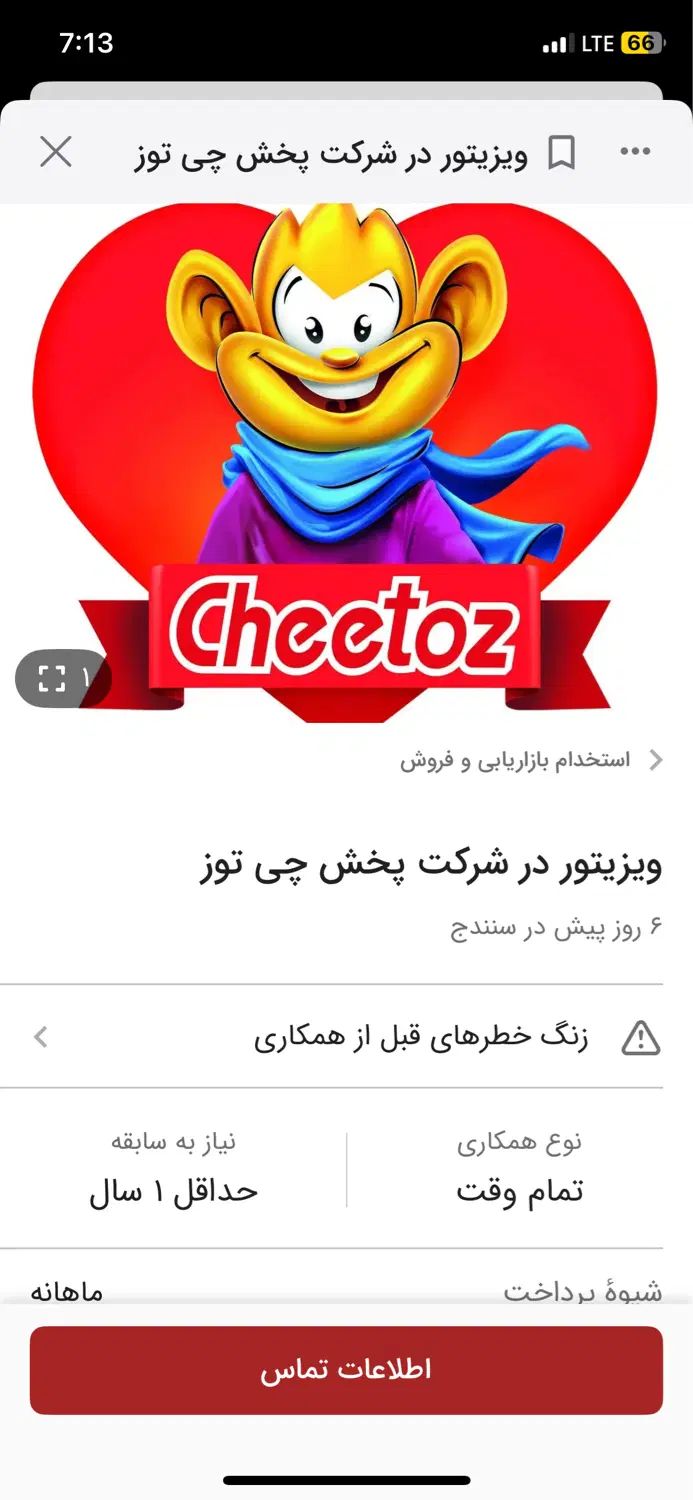Bookmark this Cheetoz visitor ad
Viewport: 693px width, 1500px height.
coord(562,153)
